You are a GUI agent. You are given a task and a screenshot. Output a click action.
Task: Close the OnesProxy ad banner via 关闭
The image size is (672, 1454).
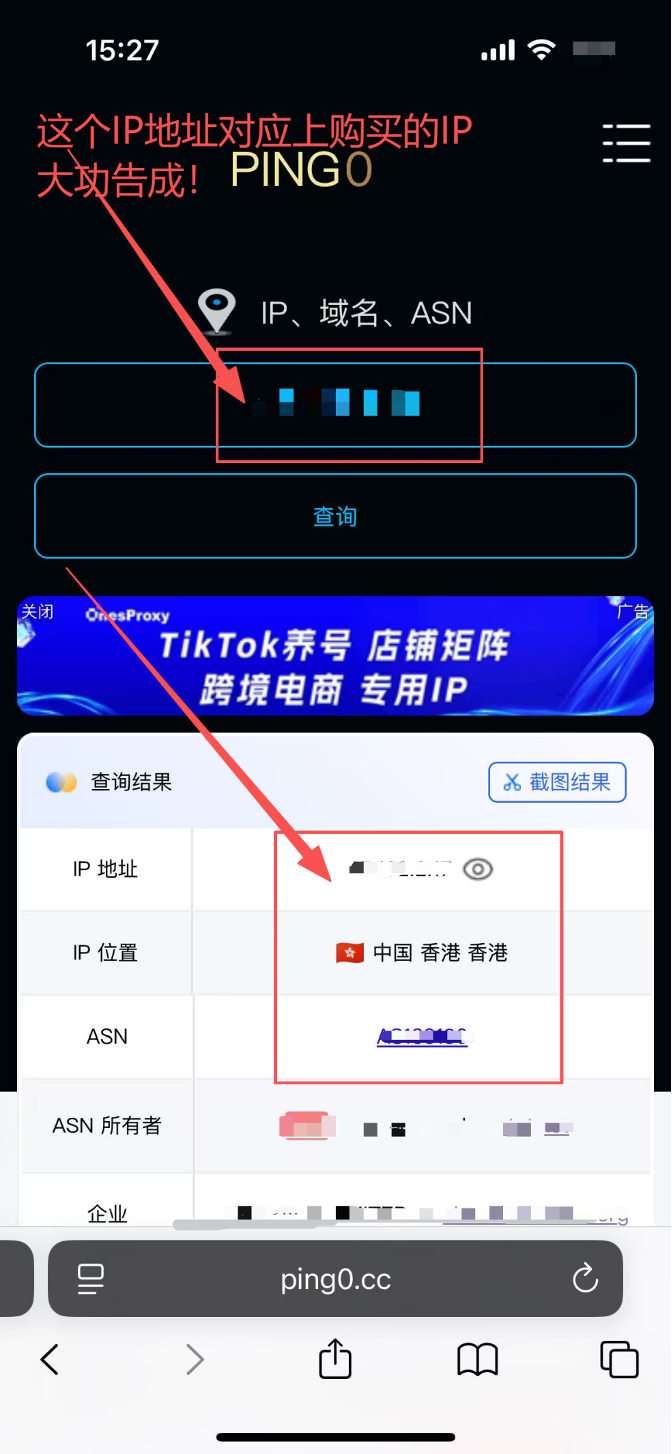click(38, 612)
